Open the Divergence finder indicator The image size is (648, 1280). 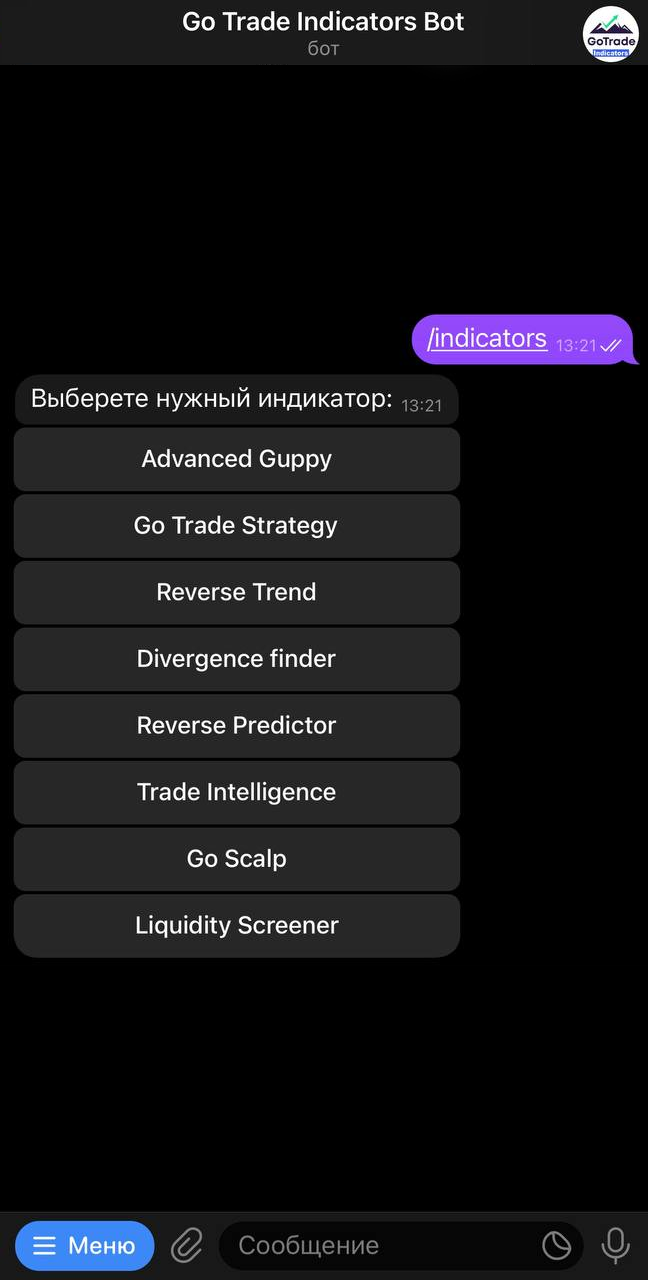click(237, 659)
